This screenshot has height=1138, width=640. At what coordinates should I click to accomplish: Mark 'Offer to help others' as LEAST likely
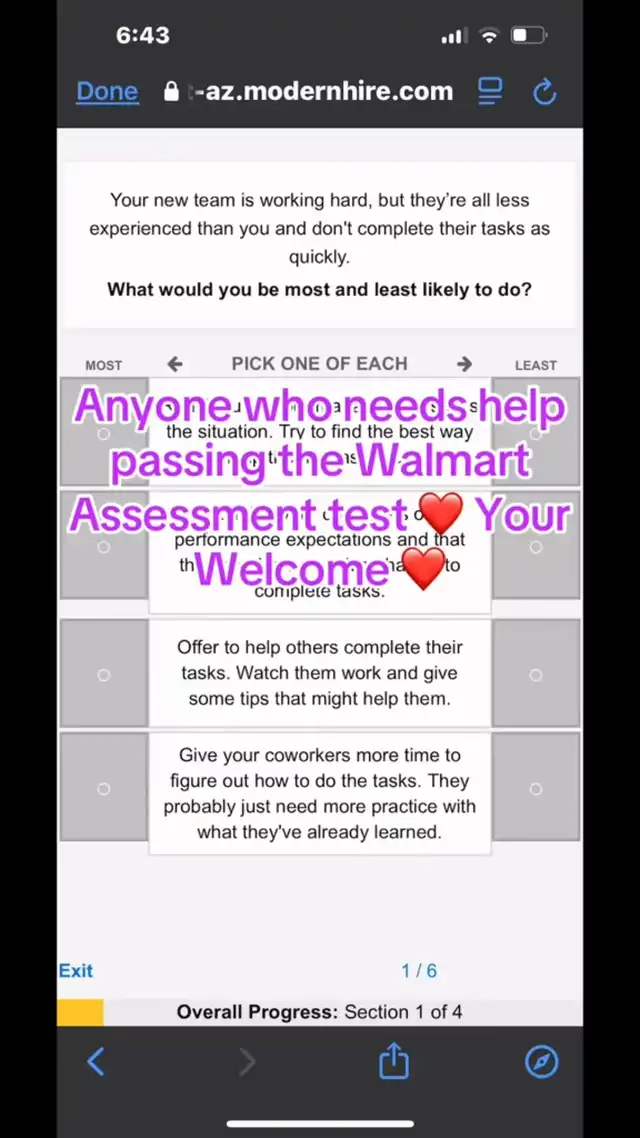point(536,675)
